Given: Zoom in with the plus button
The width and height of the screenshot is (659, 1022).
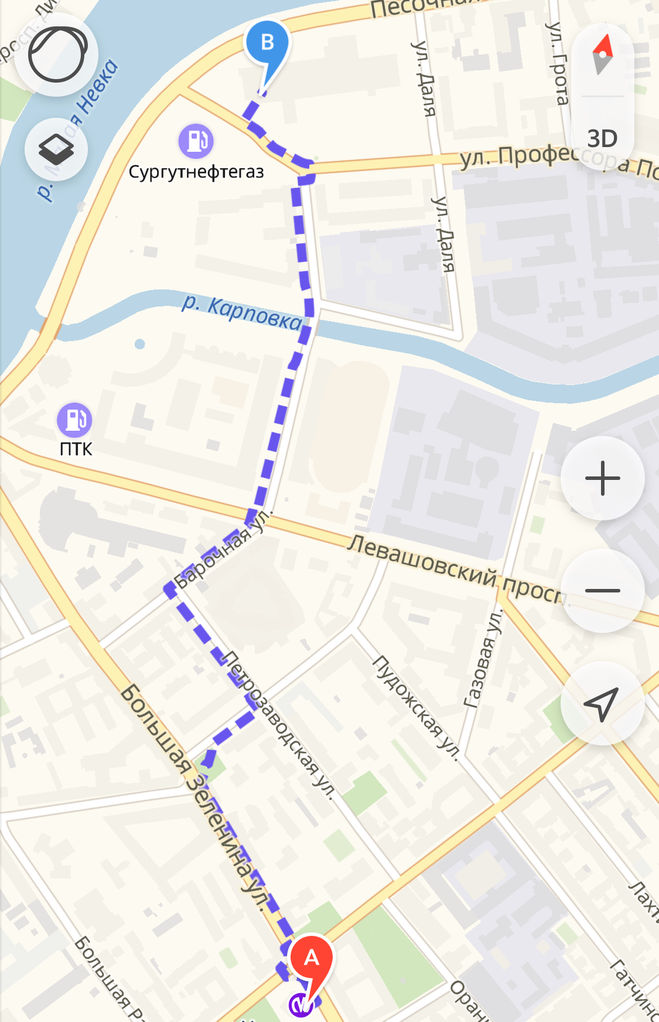Looking at the screenshot, I should point(602,479).
